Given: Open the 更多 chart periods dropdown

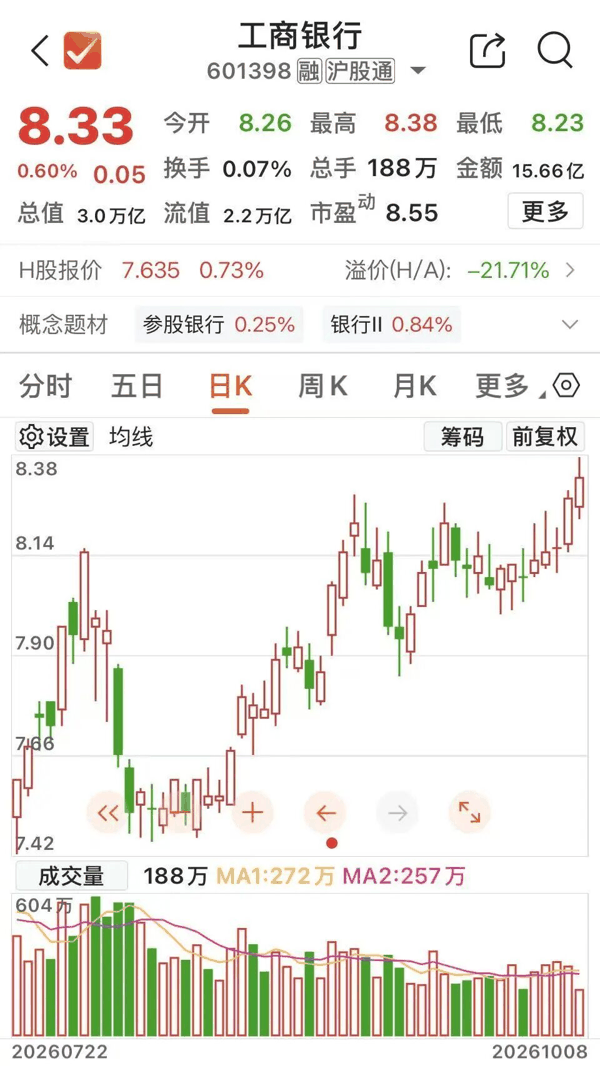Looking at the screenshot, I should click(506, 386).
